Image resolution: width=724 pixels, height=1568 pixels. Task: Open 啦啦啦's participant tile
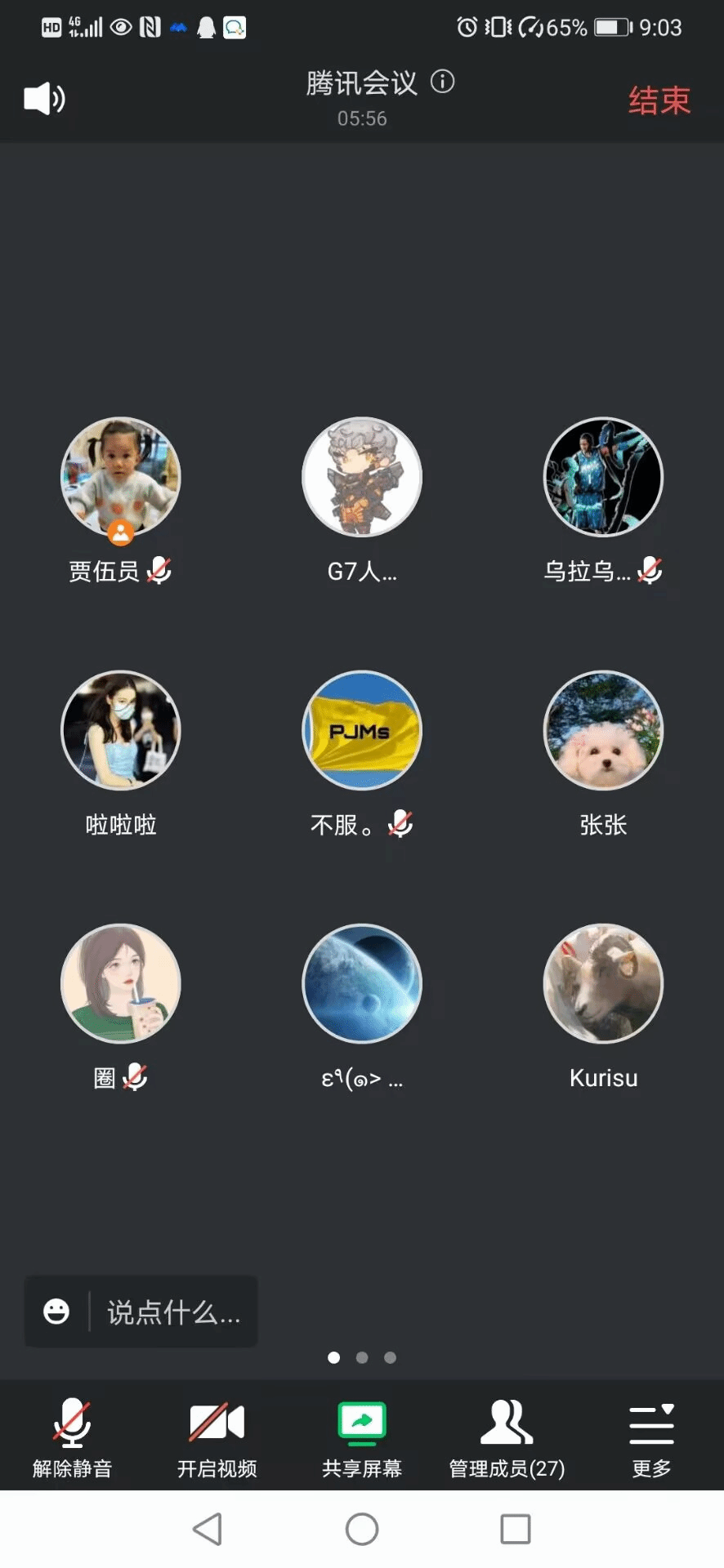pos(121,730)
